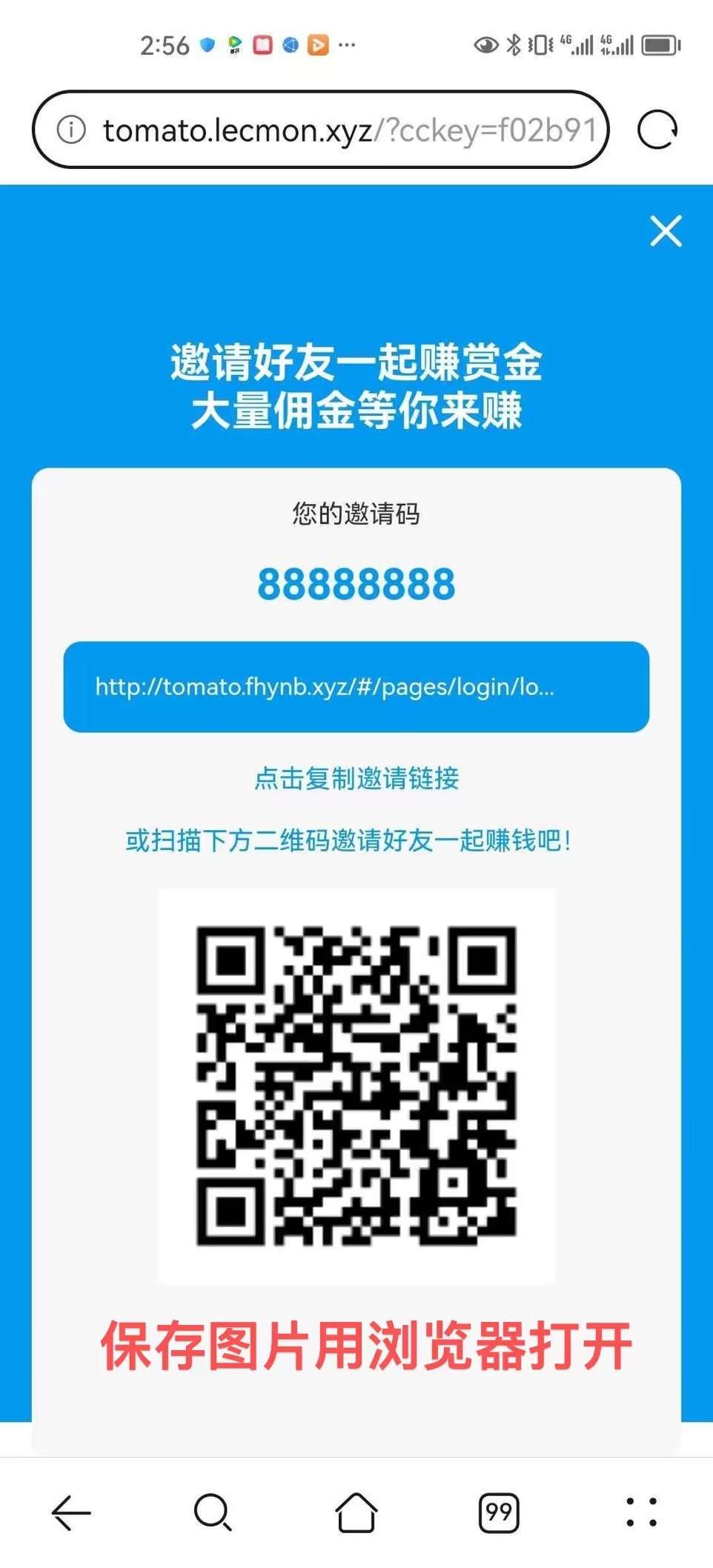This screenshot has height=1568, width=713.
Task: Open the 99 tabs switcher
Action: point(499,1512)
